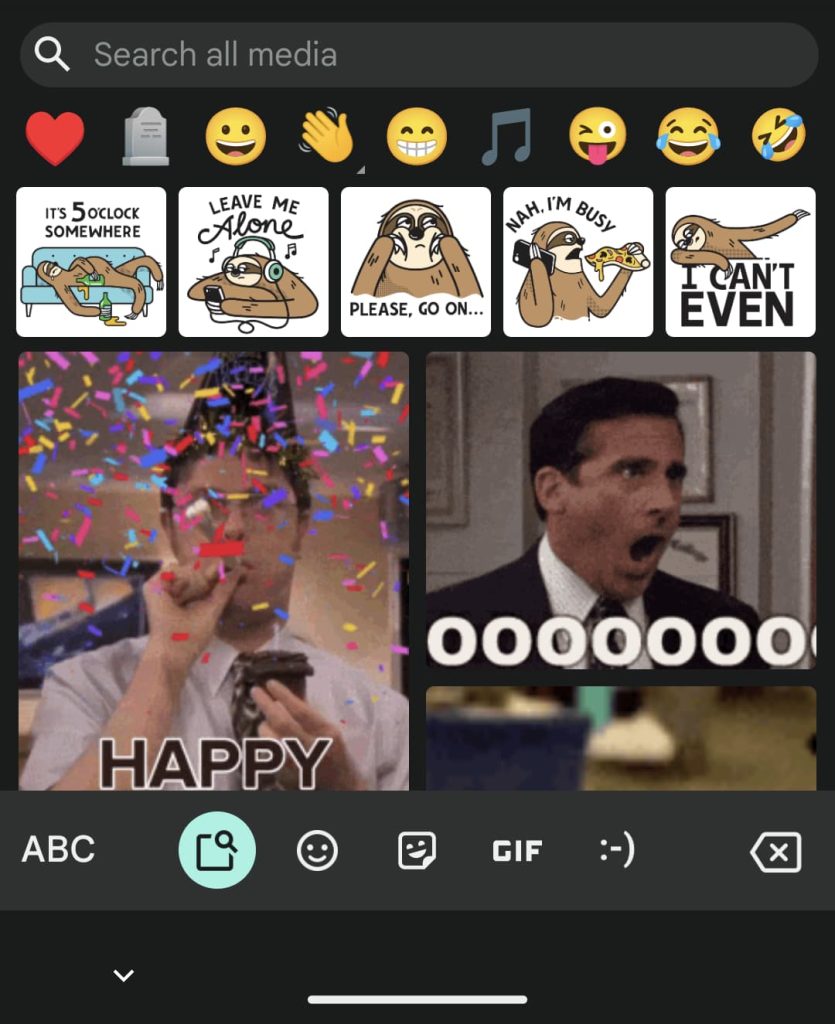Image resolution: width=835 pixels, height=1024 pixels.
Task: Open the GIF tab
Action: pos(517,851)
